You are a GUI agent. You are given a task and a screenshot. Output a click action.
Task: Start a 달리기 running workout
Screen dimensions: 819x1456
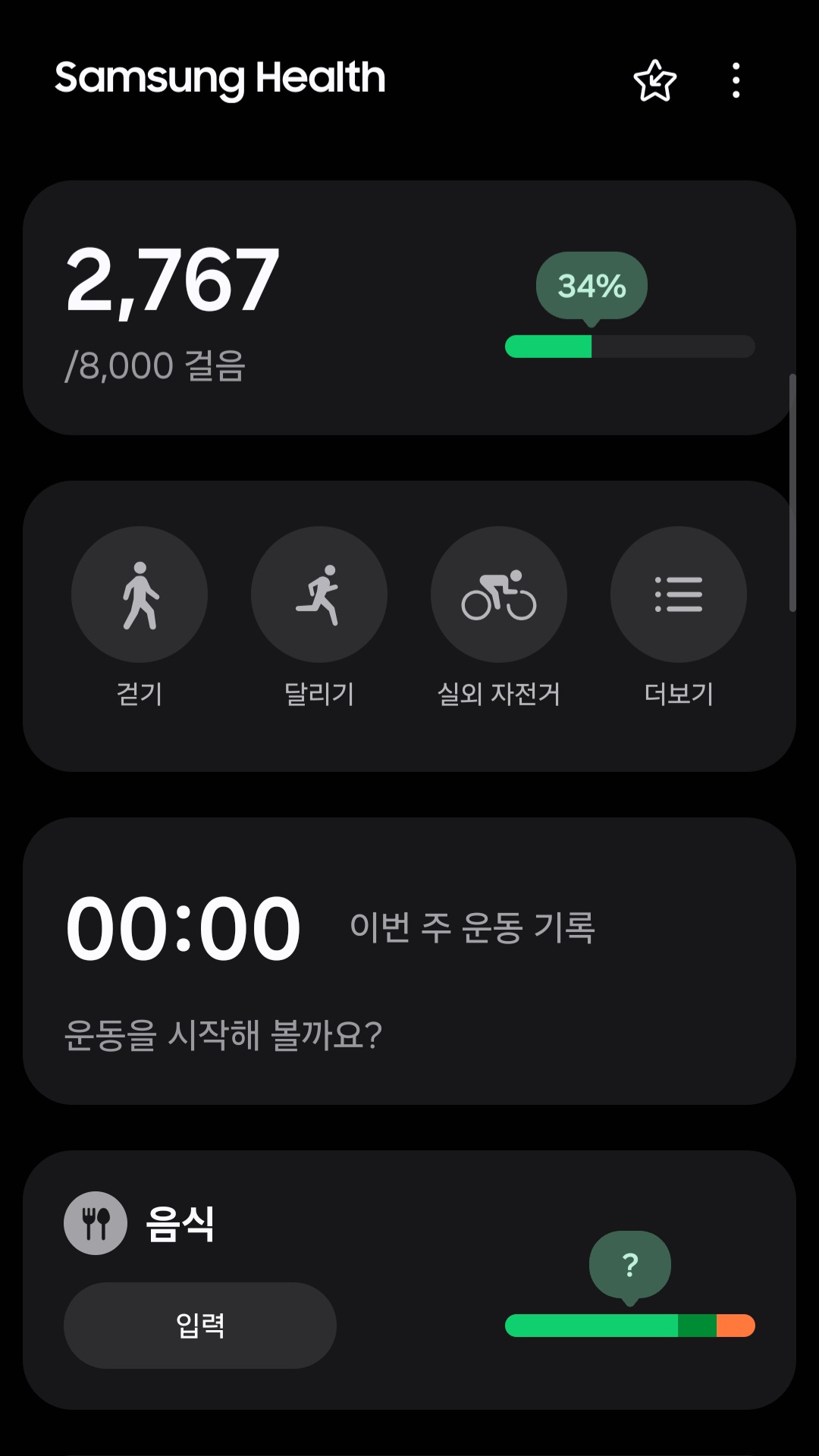319,595
